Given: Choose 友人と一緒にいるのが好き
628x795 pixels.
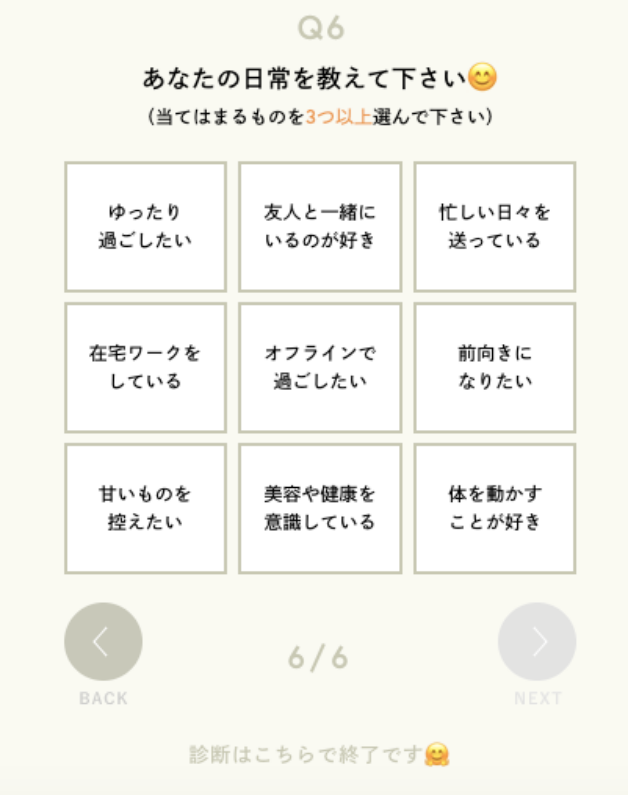Looking at the screenshot, I should [x=320, y=227].
